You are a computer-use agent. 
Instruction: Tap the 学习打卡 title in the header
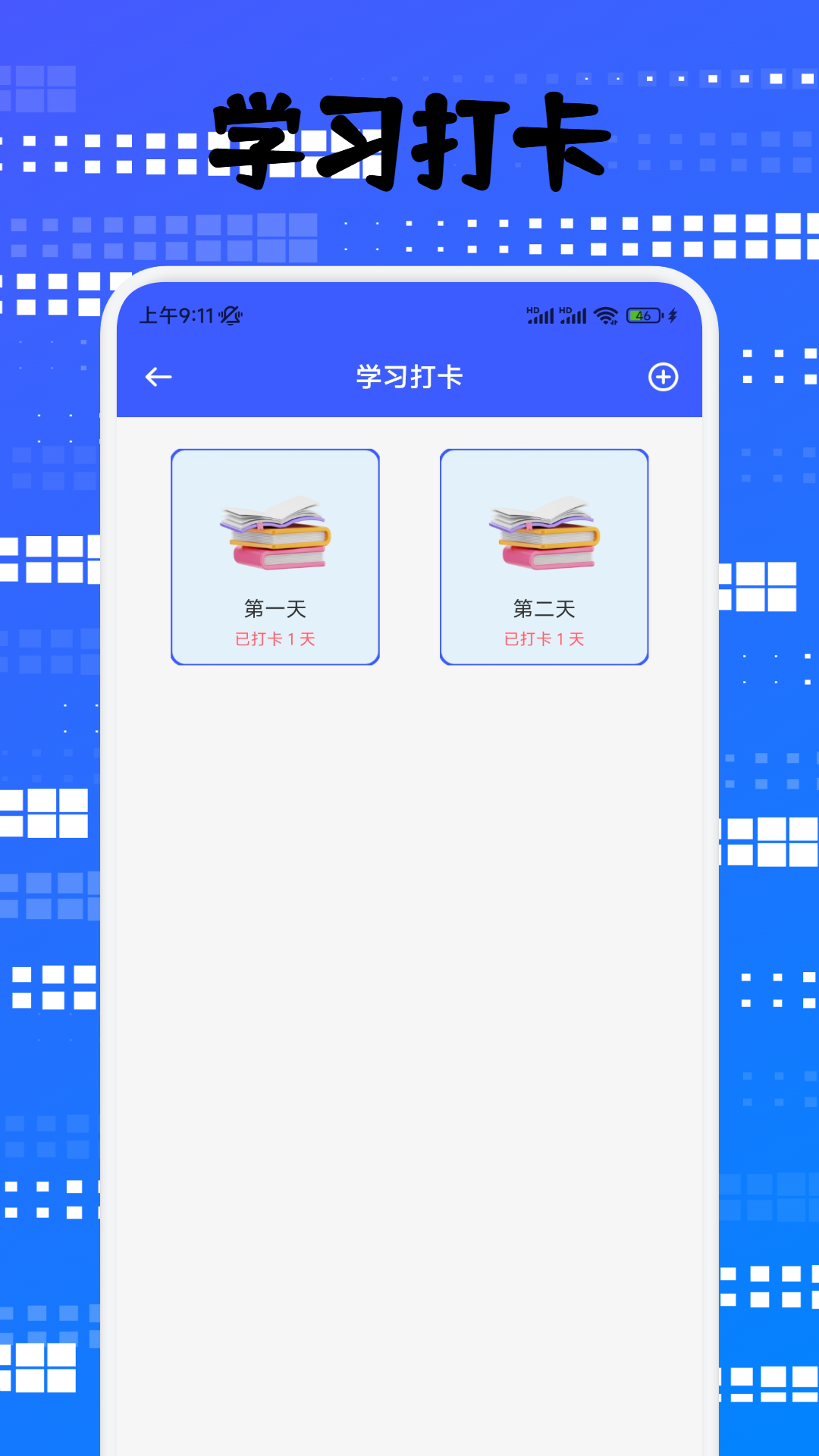410,376
